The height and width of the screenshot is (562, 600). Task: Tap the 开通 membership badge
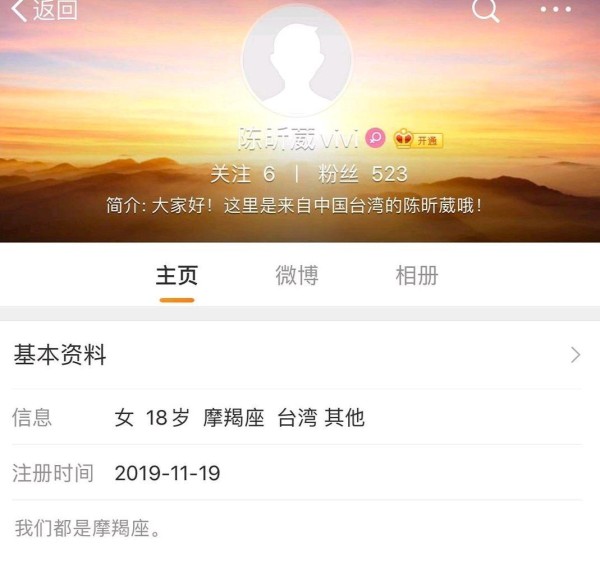(417, 140)
